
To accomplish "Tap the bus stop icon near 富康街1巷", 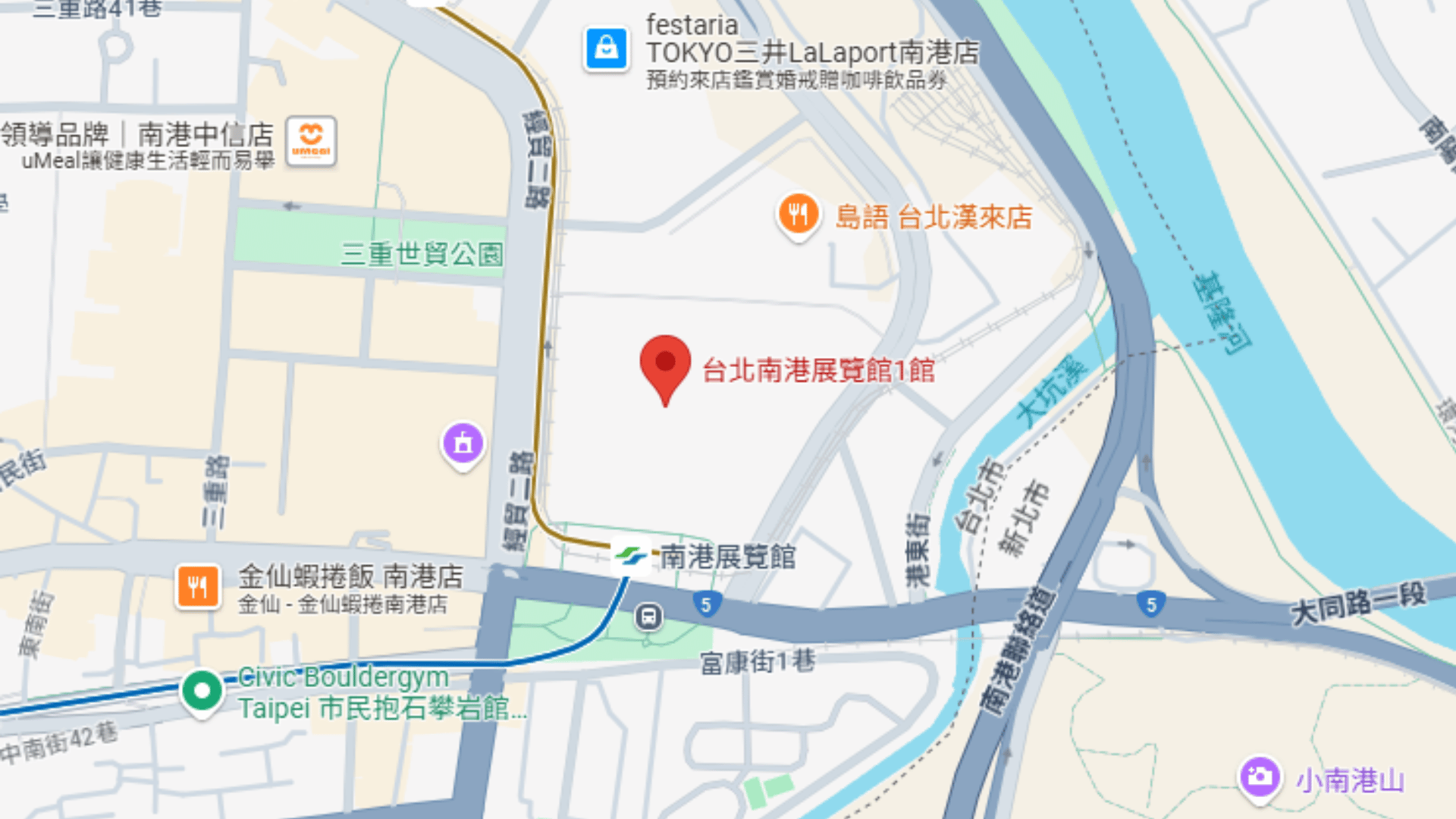I will 648,617.
